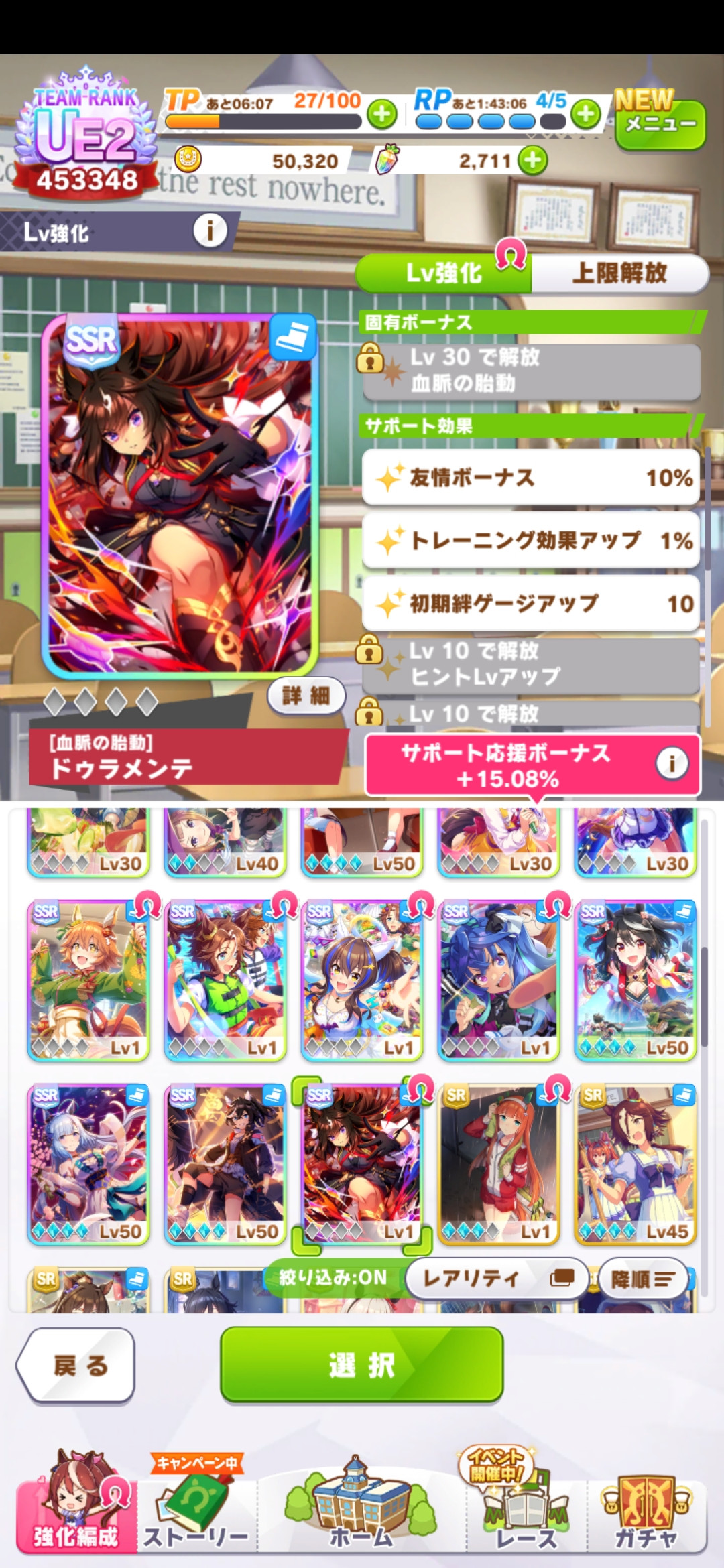Switch to the 上限解放 tab
This screenshot has width=724, height=1568.
619,273
